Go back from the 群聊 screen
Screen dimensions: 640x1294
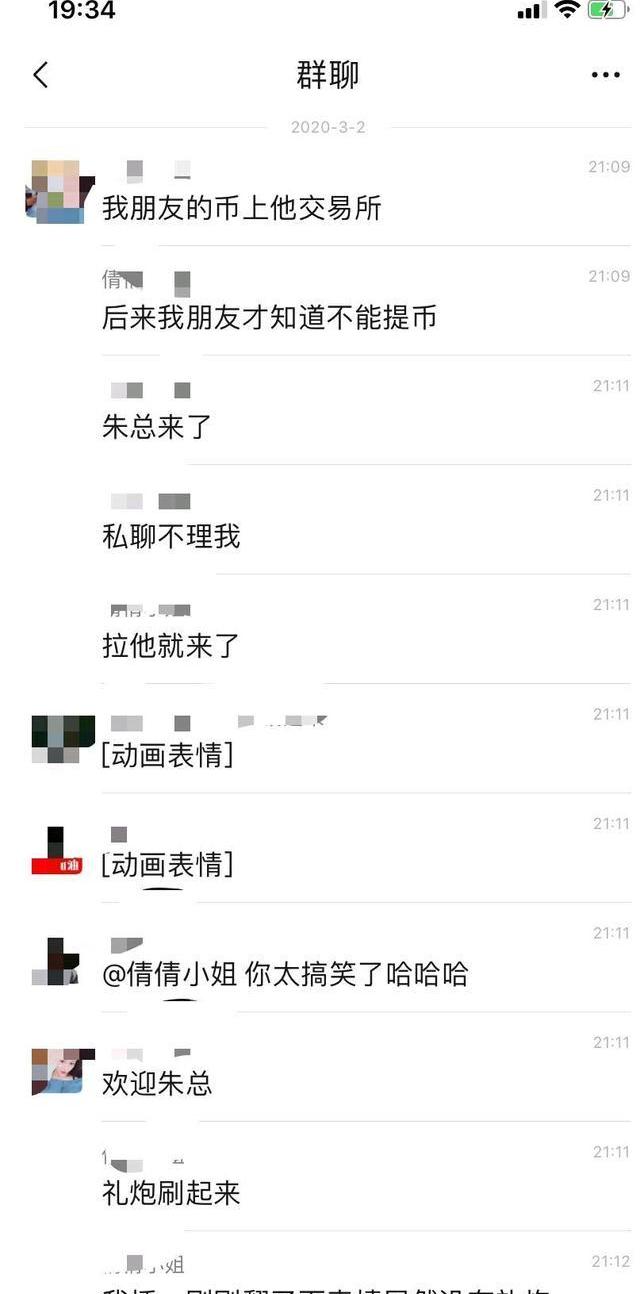click(x=41, y=75)
